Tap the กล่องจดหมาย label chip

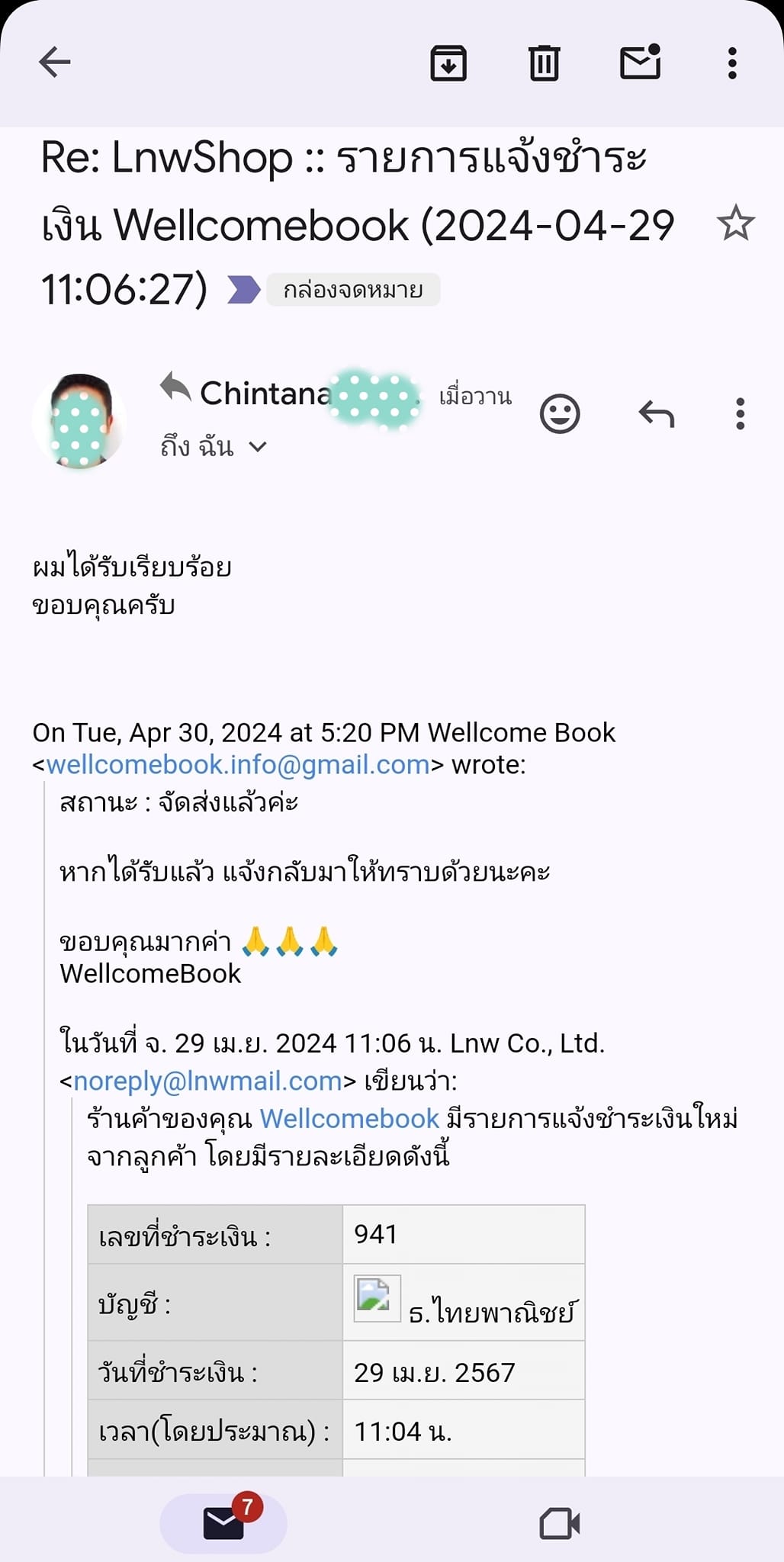point(353,290)
